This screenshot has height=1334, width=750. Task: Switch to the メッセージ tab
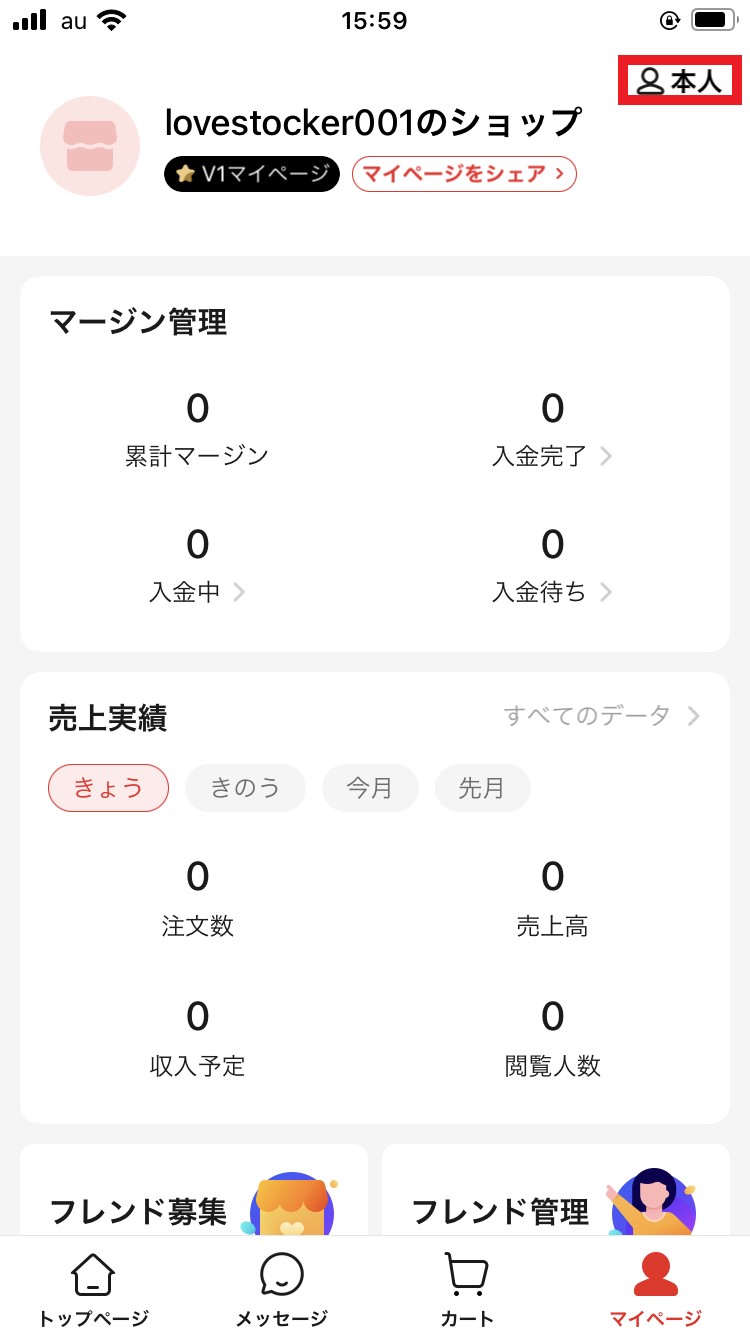click(281, 1289)
